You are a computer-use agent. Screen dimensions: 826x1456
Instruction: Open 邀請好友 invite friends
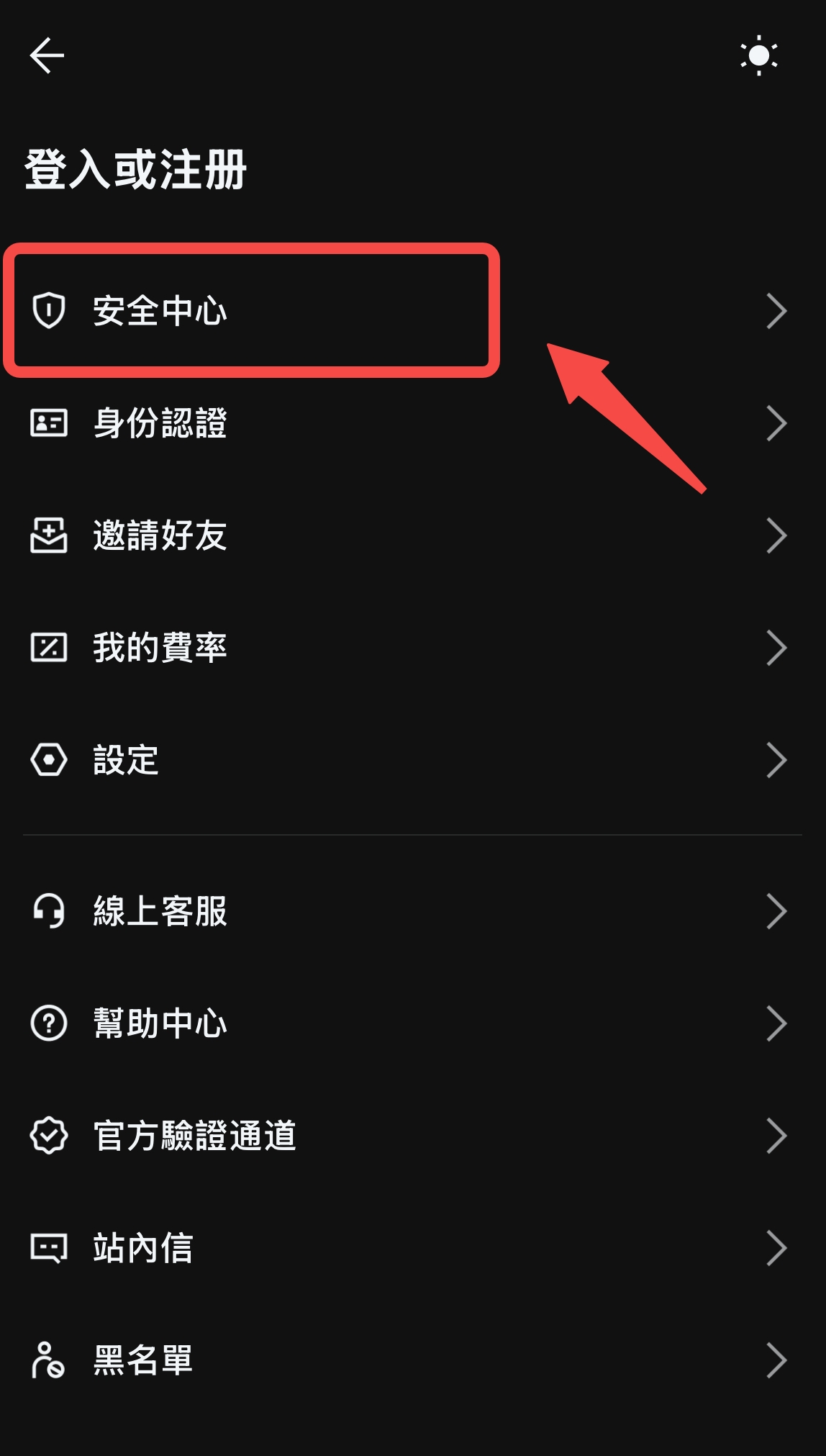[x=160, y=535]
